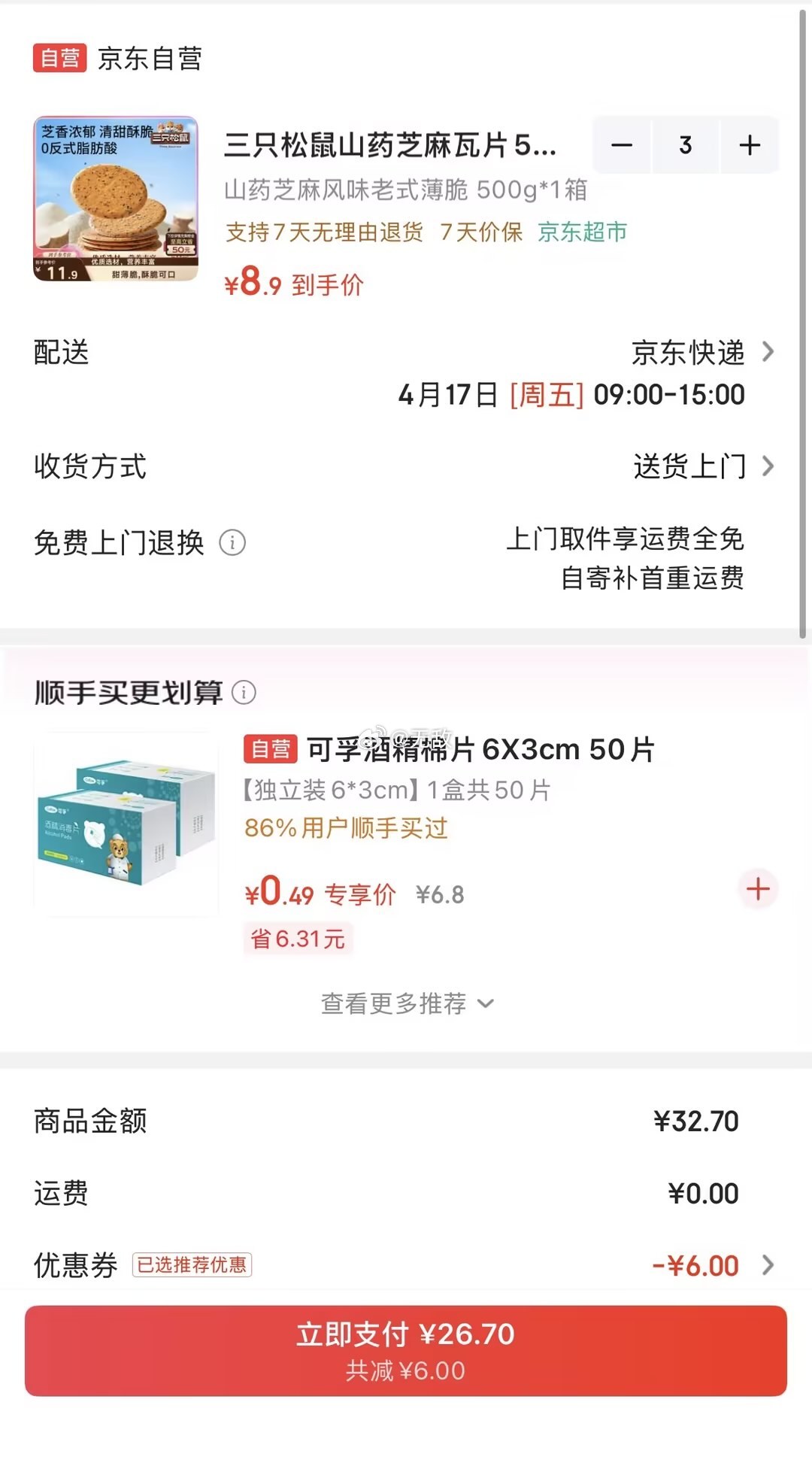View info about 顺手买更划算
Viewport: 812px width, 1475px height.
pos(244,692)
